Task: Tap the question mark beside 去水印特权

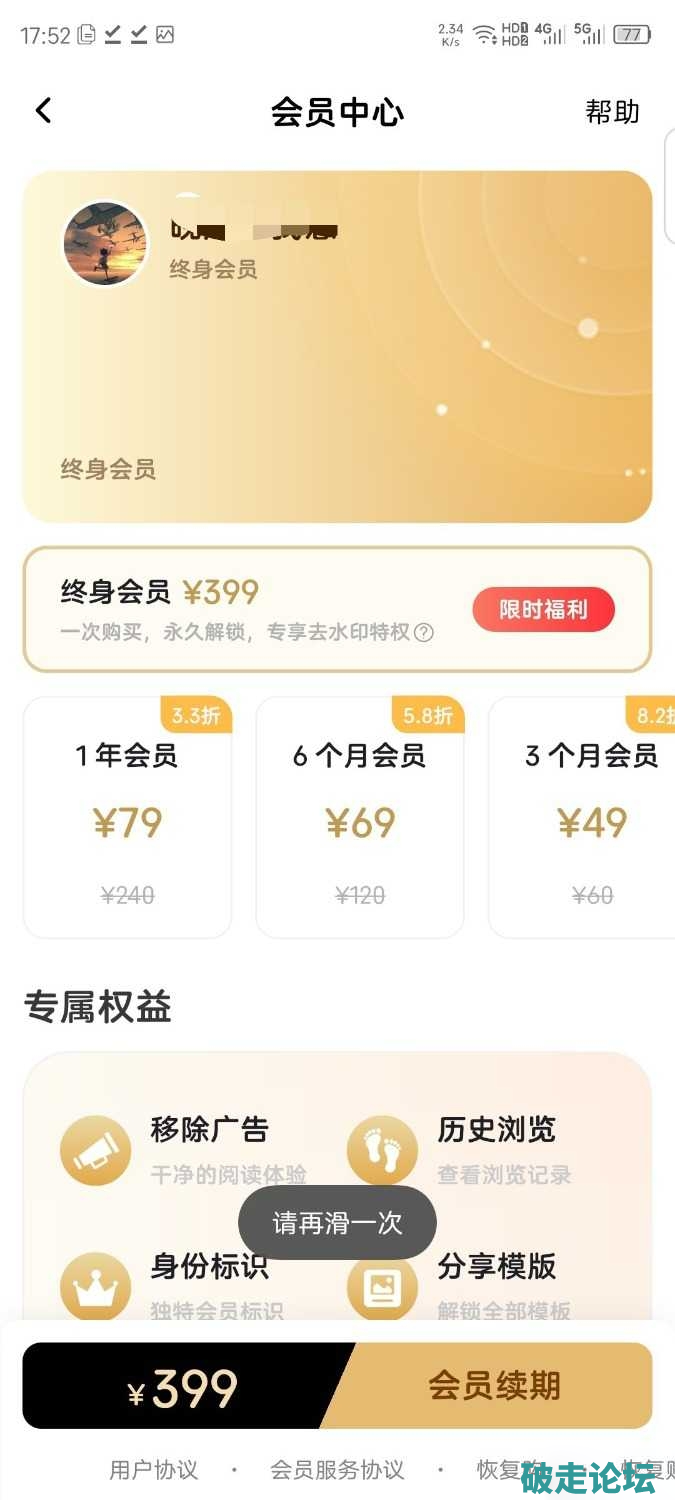Action: 424,633
